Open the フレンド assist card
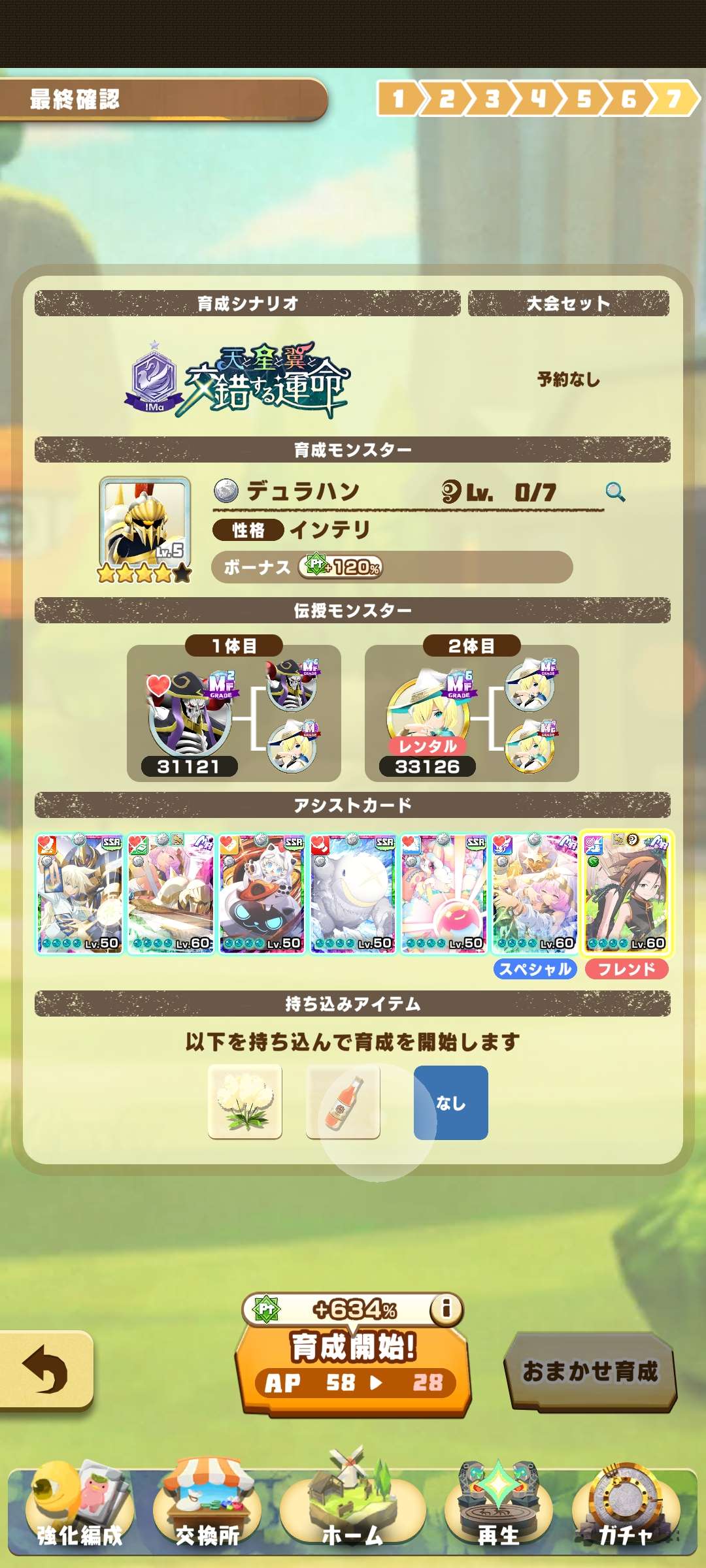 626,894
